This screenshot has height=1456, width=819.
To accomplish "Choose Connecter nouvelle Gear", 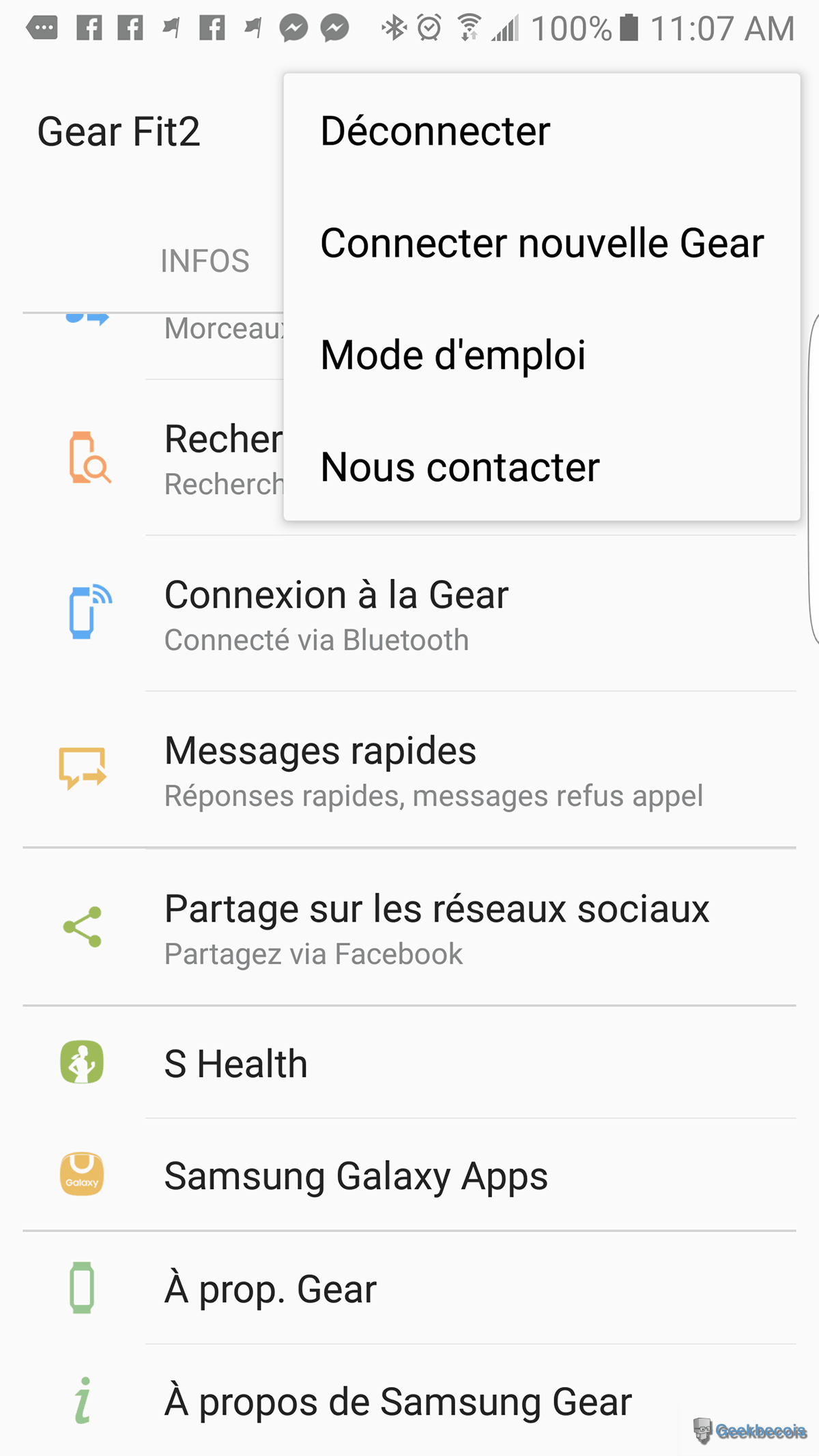I will pyautogui.click(x=541, y=243).
